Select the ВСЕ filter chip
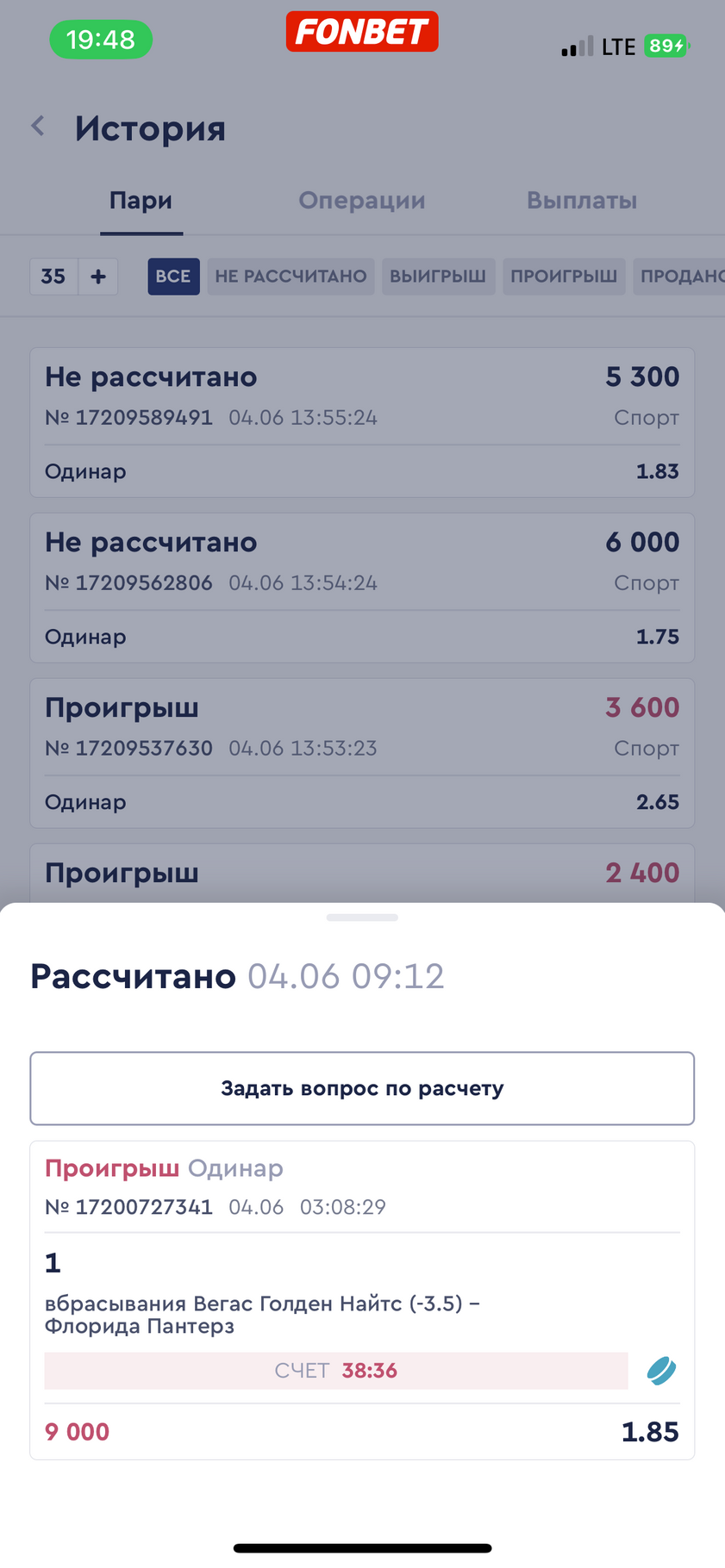The width and height of the screenshot is (725, 1568). pyautogui.click(x=173, y=277)
